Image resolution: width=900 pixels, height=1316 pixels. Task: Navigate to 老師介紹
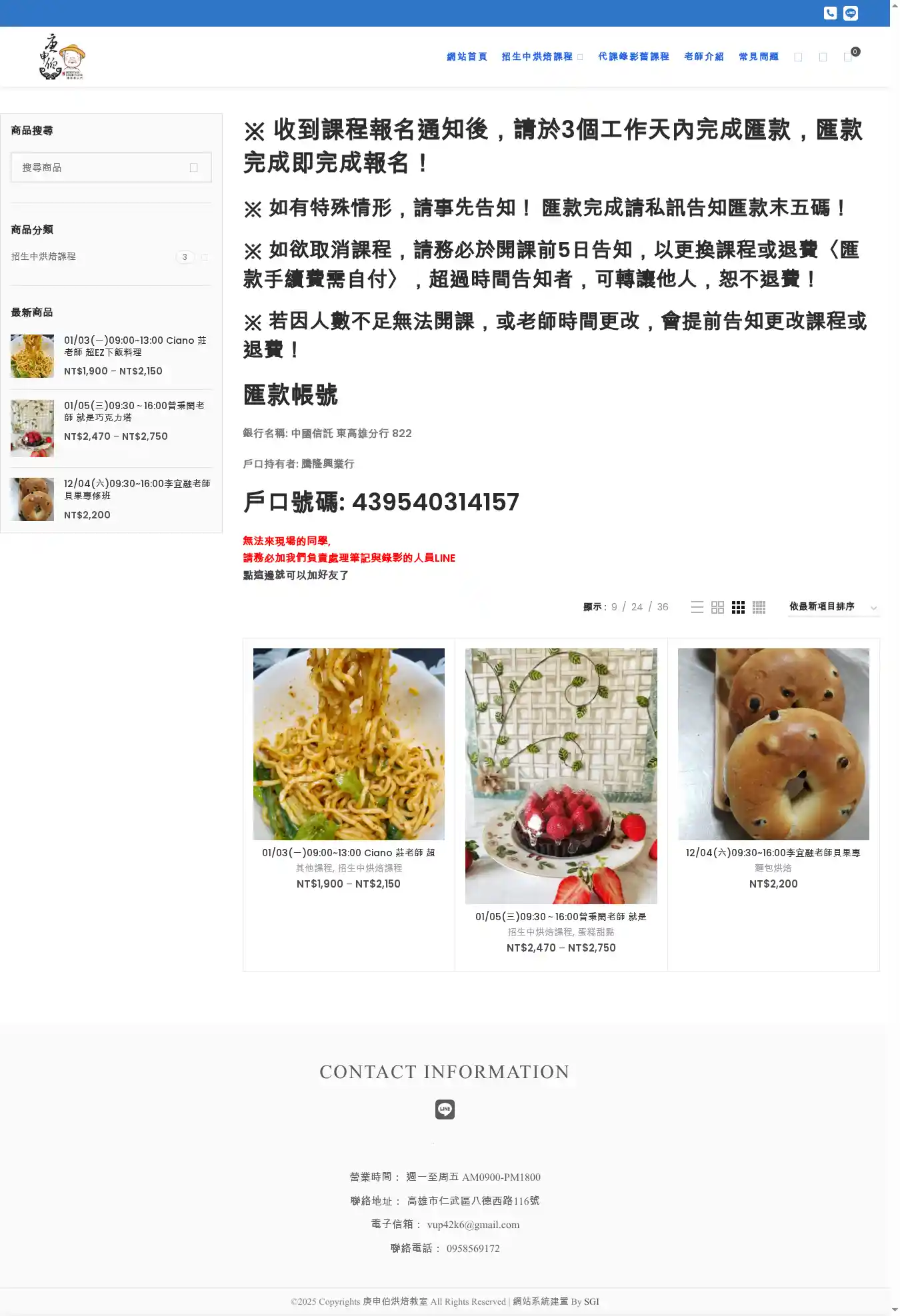click(704, 57)
